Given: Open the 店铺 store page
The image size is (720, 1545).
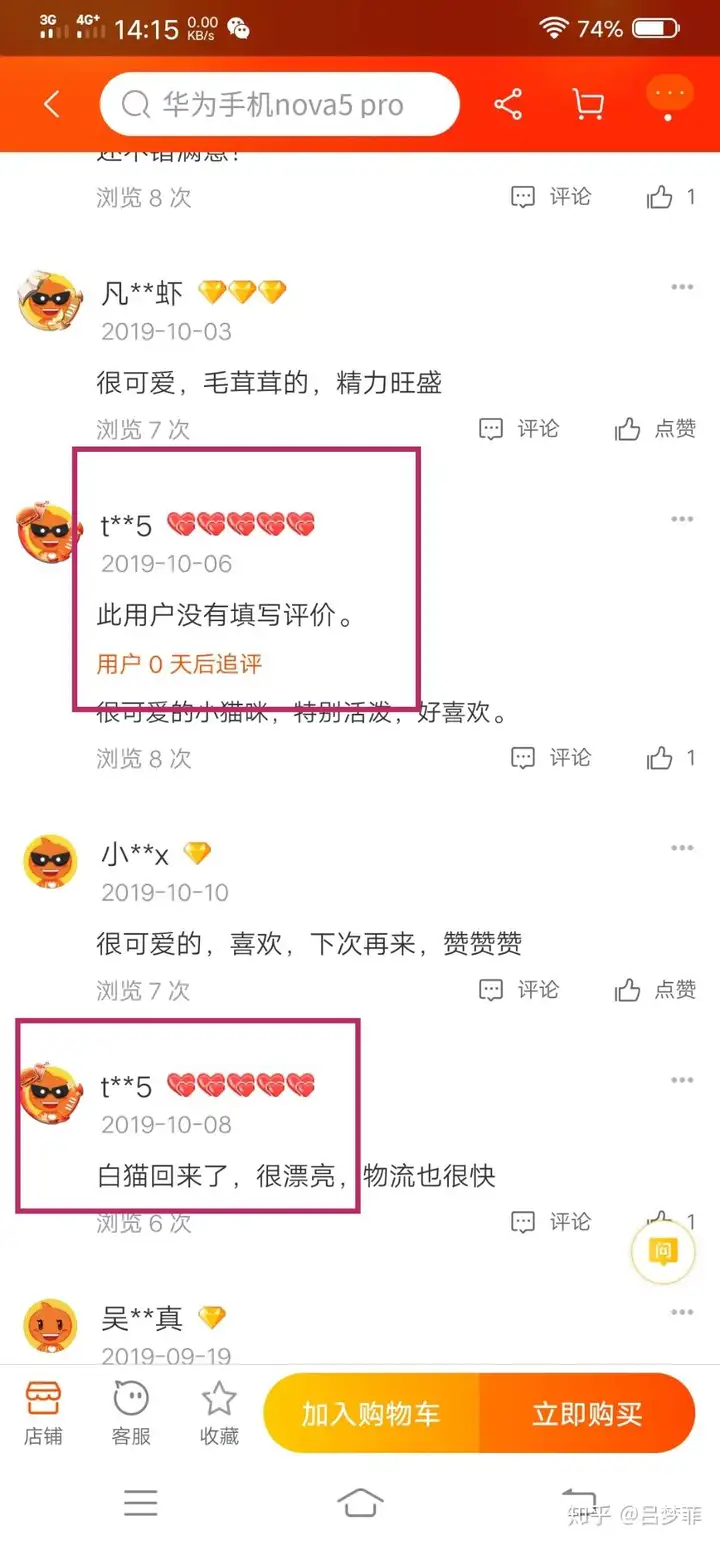Looking at the screenshot, I should click(43, 1413).
